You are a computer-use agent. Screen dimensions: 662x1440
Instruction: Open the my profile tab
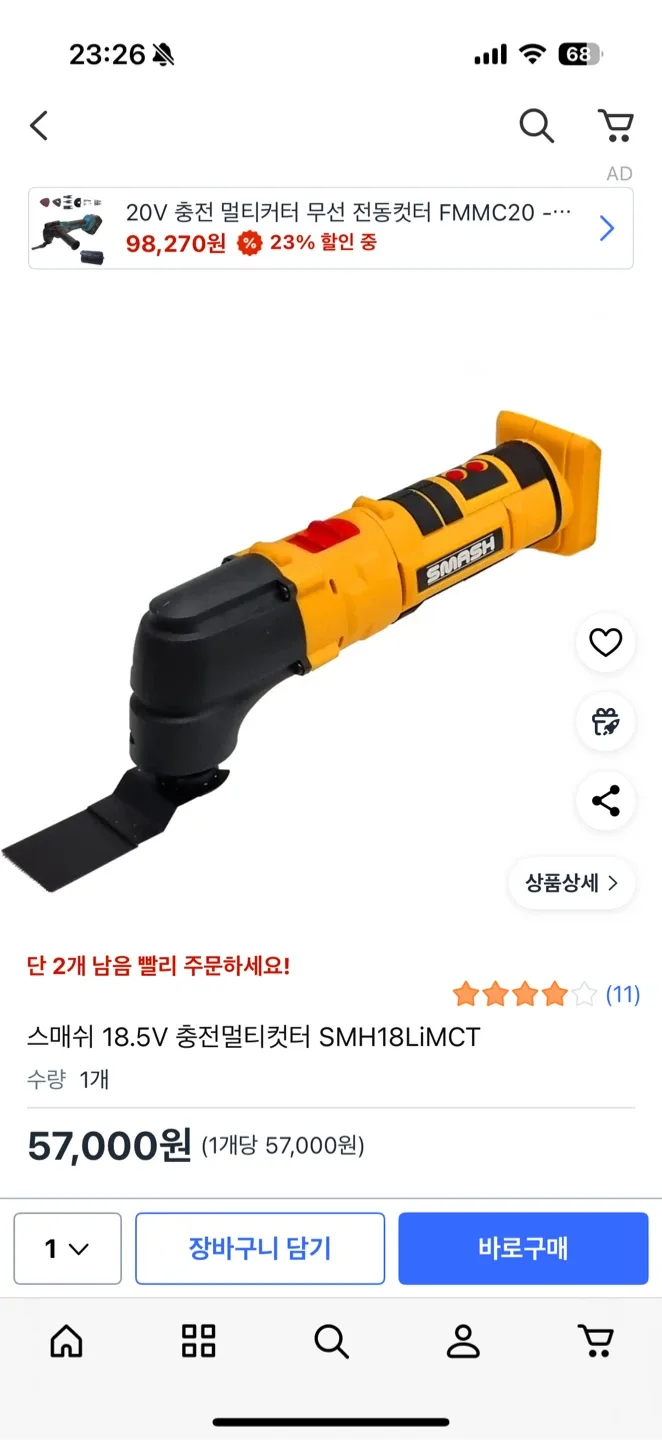click(463, 1341)
